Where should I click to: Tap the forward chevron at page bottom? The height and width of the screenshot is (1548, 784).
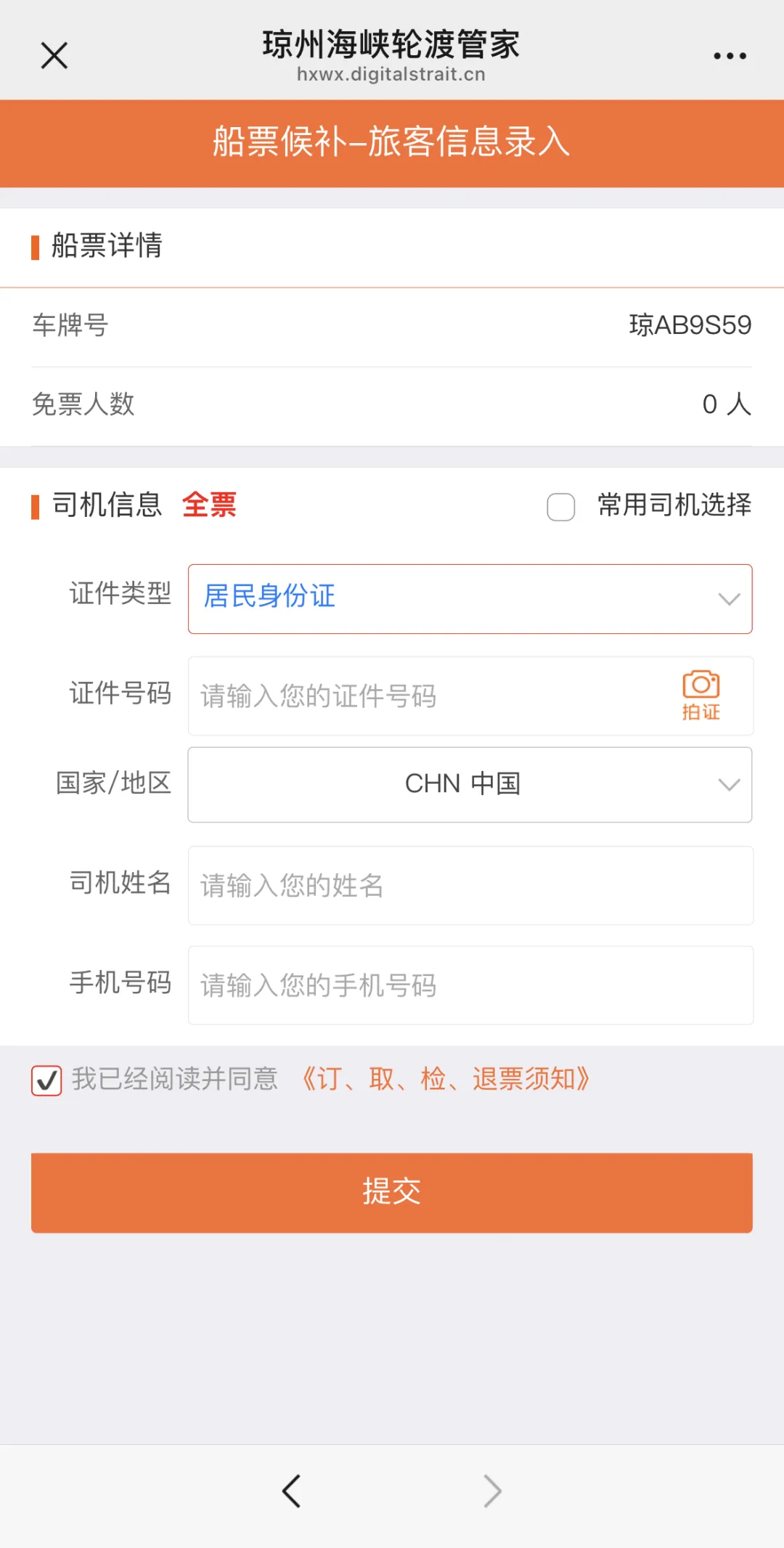coord(492,1491)
